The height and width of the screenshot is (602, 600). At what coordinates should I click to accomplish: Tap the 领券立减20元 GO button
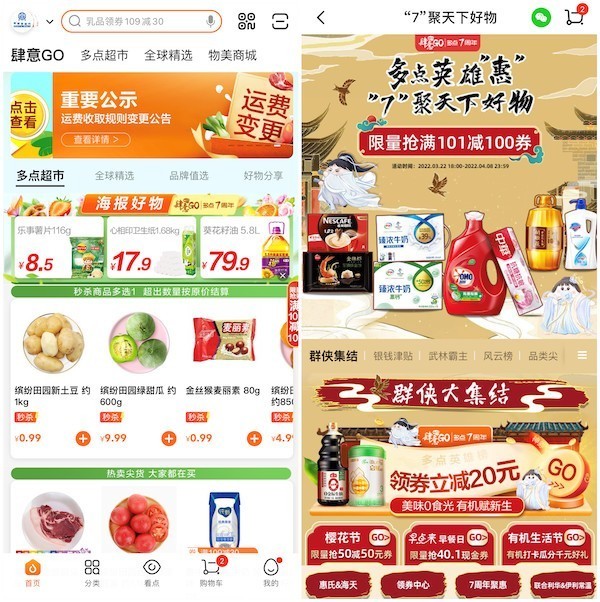(x=561, y=469)
